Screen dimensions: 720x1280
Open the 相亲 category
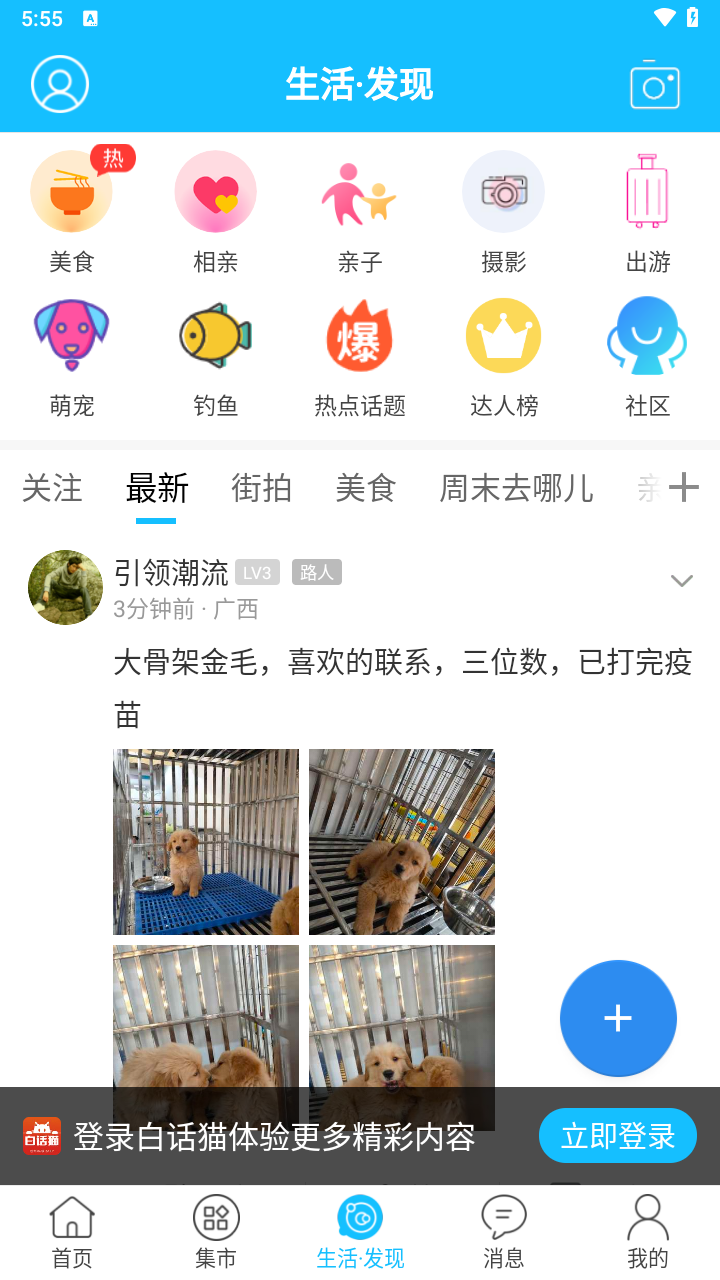click(215, 192)
